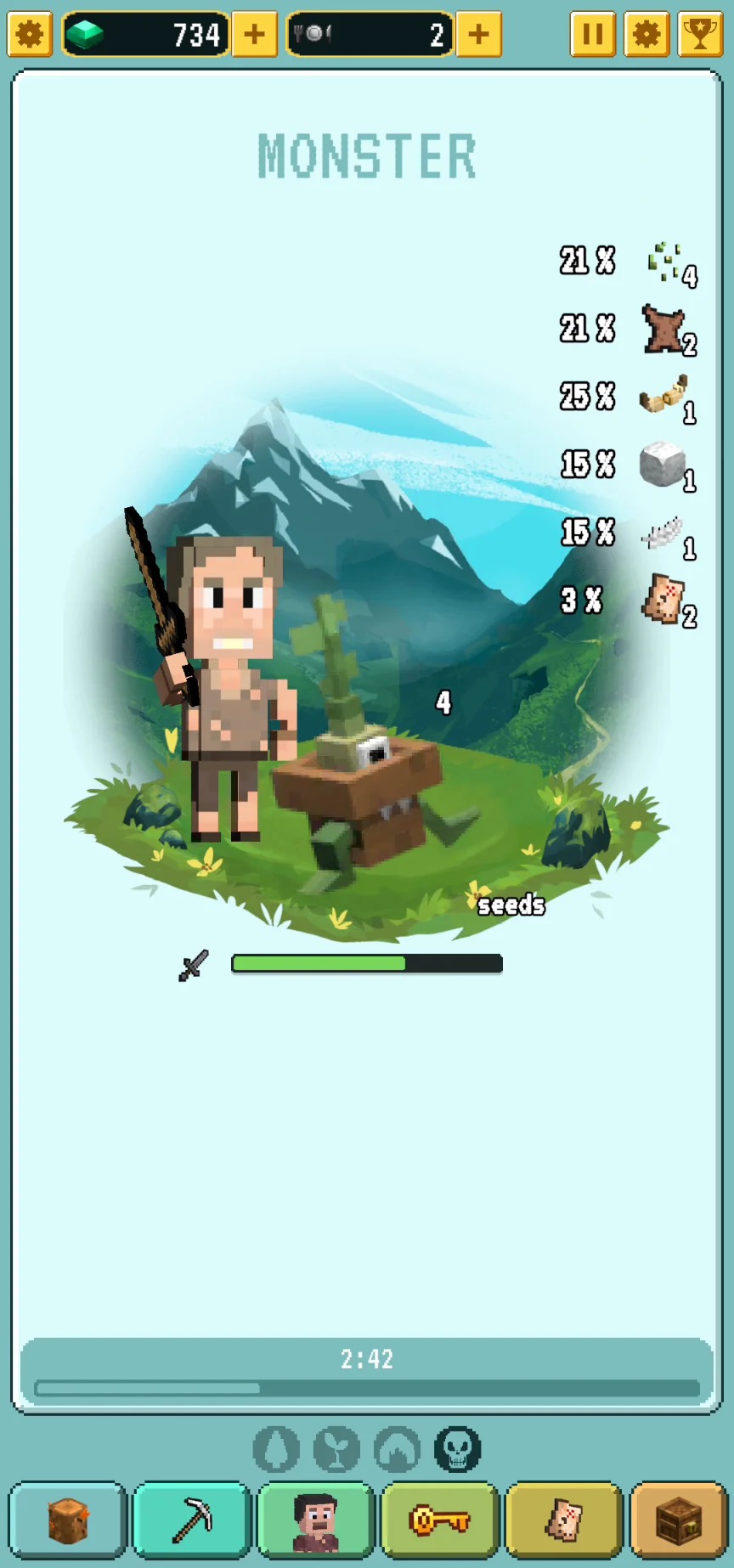The image size is (734, 1568).
Task: Open the settings gear beside the trophy
Action: point(646,35)
